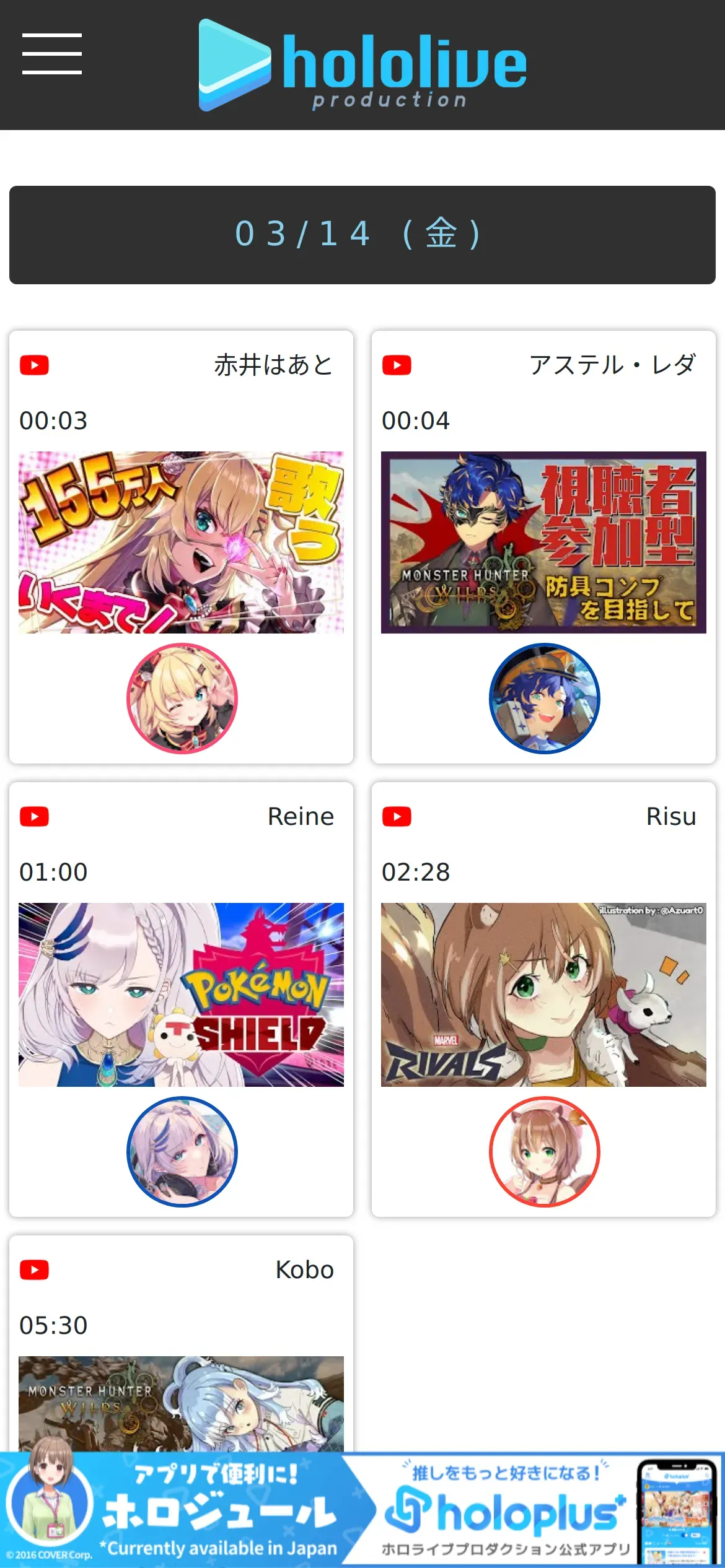Open 赤井はあと's 00:03 stream card
This screenshot has height=1568, width=725.
pyautogui.click(x=181, y=542)
